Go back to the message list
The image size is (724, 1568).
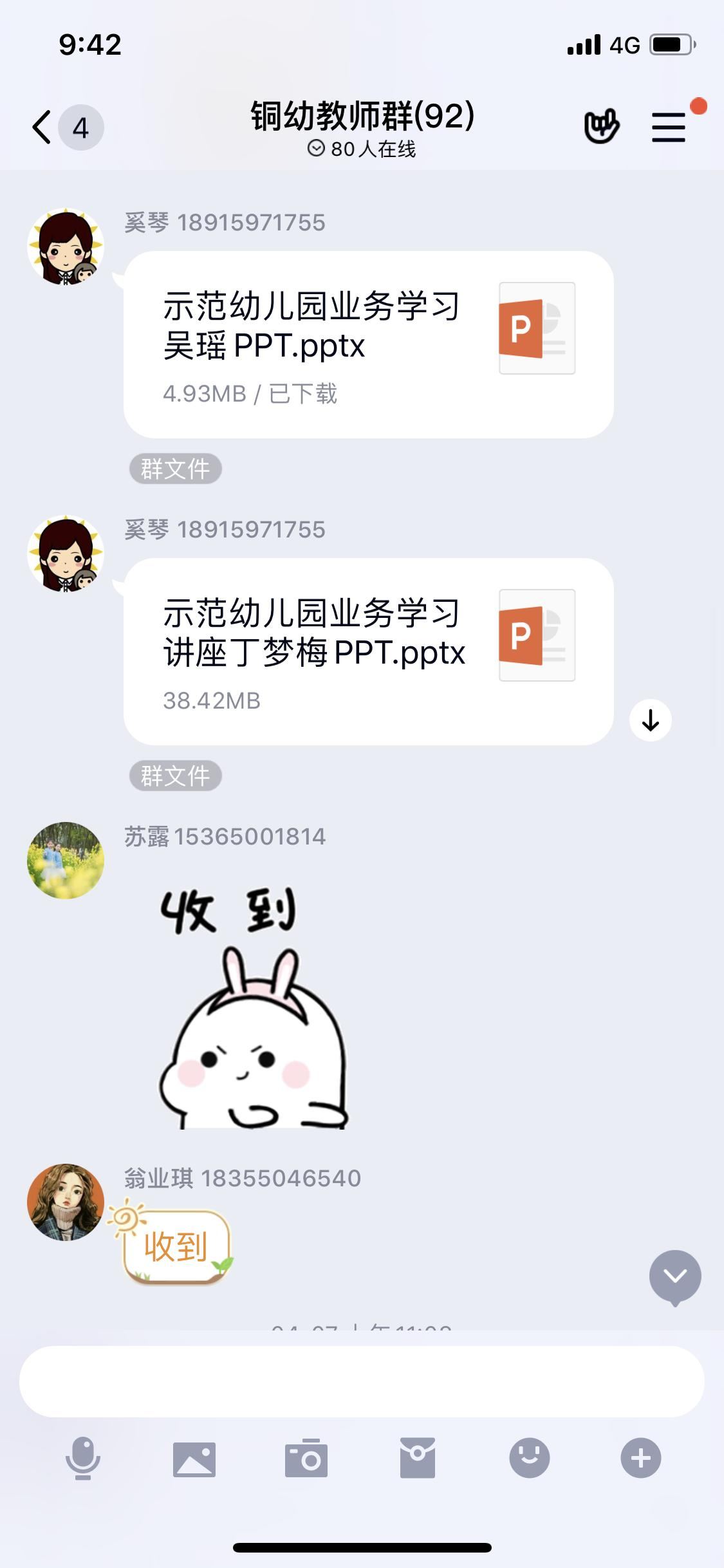click(44, 127)
